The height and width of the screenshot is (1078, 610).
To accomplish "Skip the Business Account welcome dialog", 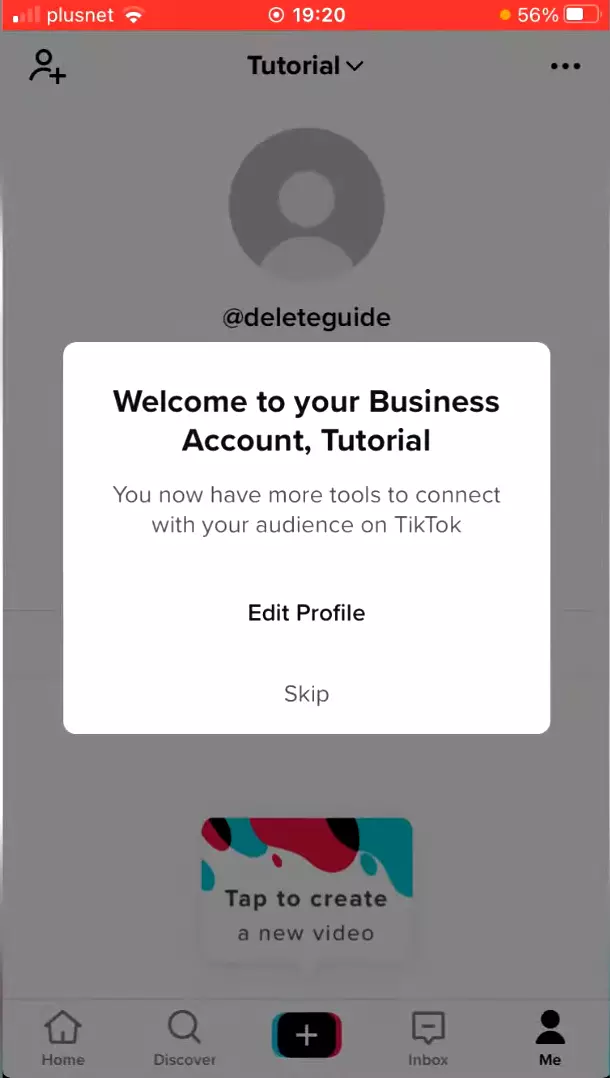I will (306, 694).
